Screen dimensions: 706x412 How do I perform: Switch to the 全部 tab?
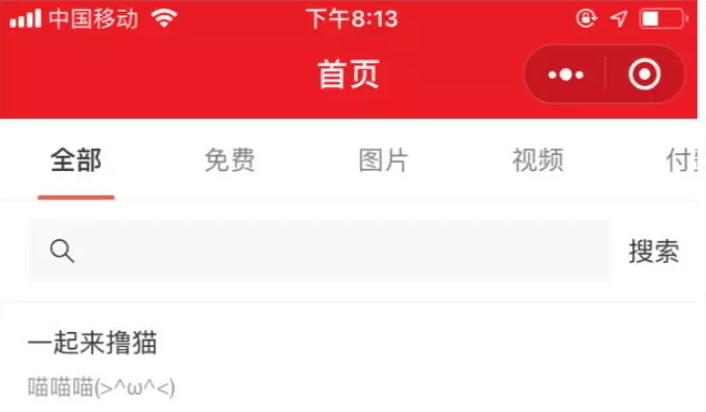point(76,160)
